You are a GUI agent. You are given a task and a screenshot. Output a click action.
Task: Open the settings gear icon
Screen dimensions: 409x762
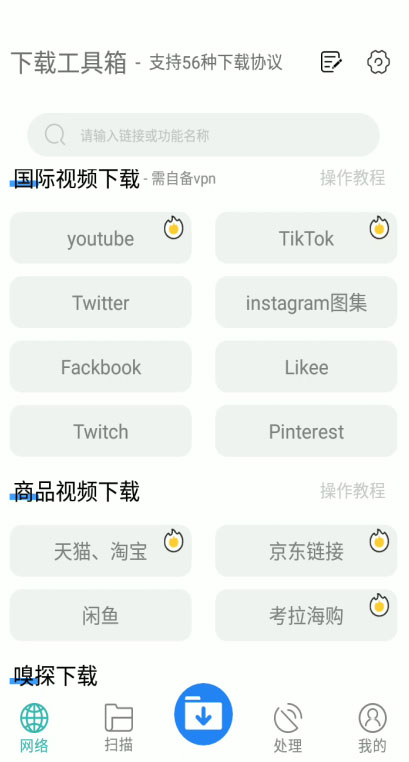click(378, 62)
